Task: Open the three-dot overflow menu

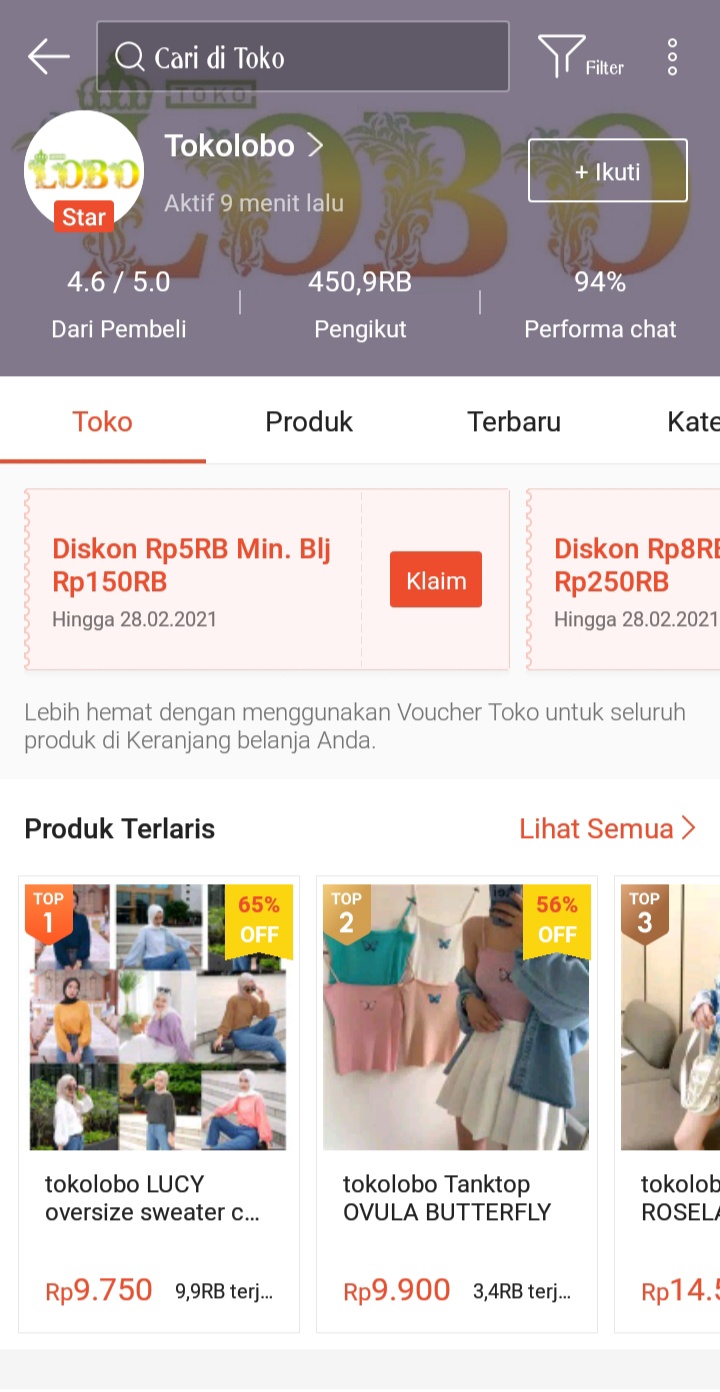Action: coord(671,56)
